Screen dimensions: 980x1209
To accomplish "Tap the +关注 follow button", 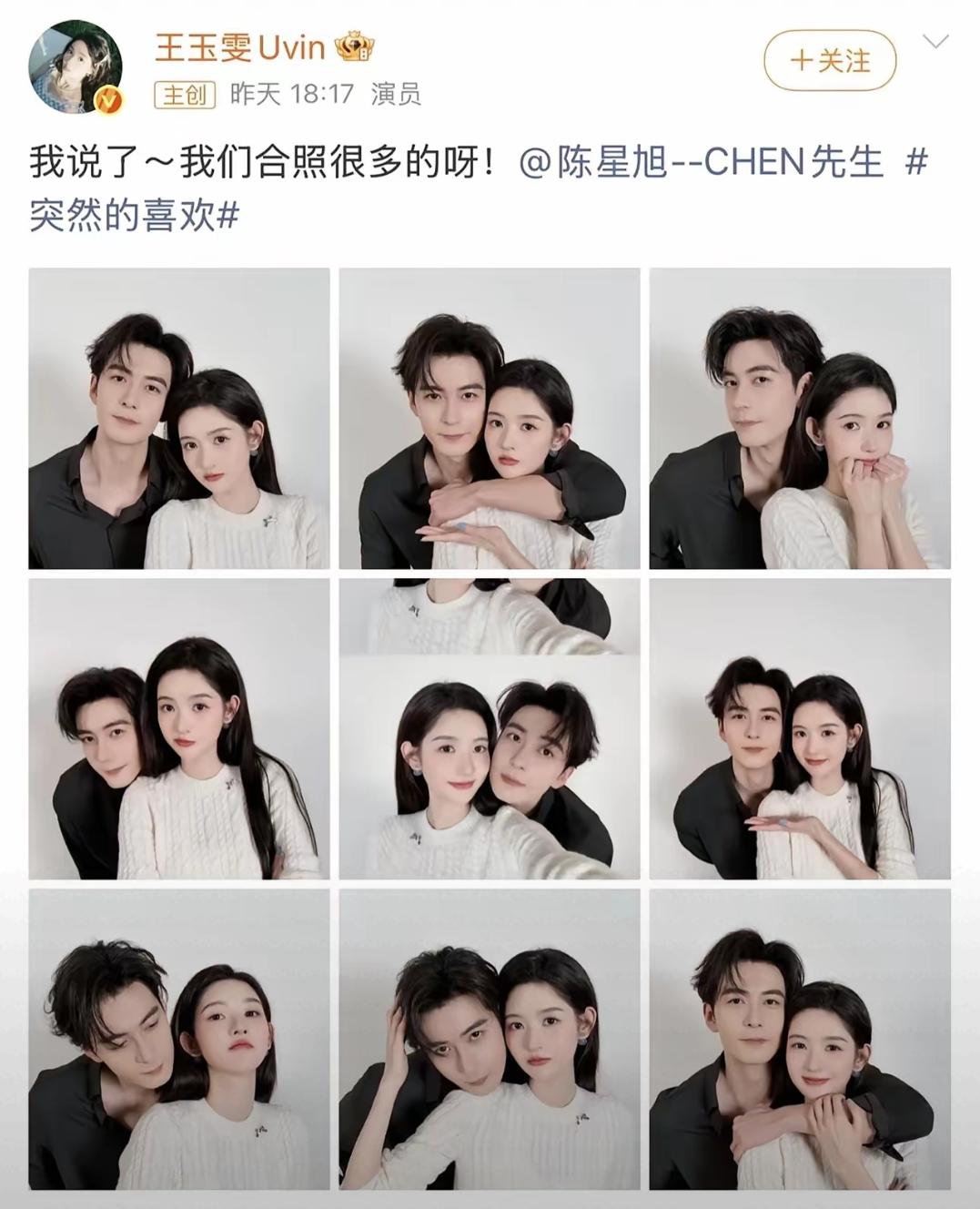I will [x=831, y=62].
